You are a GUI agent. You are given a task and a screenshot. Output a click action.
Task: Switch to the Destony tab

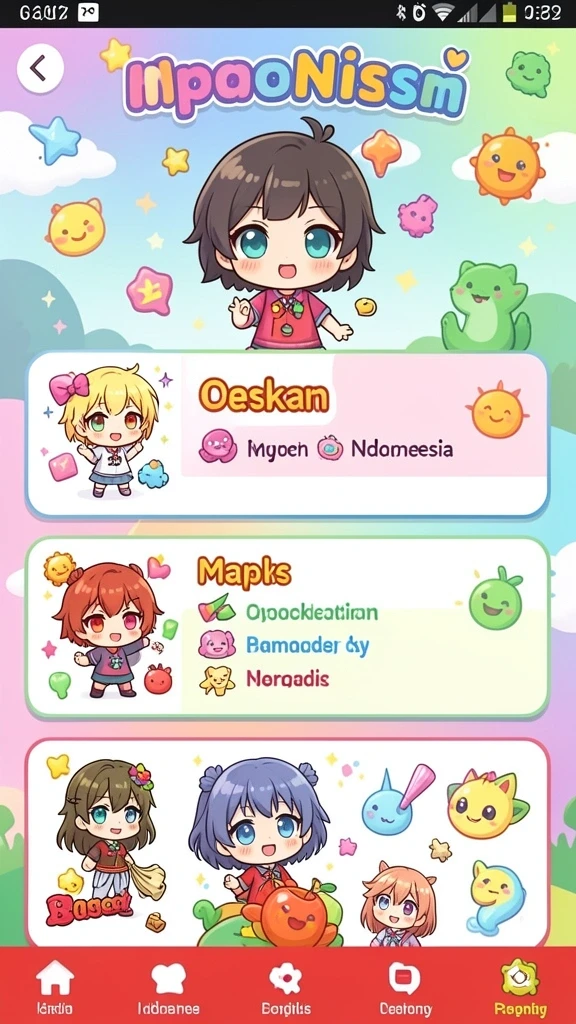pyautogui.click(x=406, y=987)
